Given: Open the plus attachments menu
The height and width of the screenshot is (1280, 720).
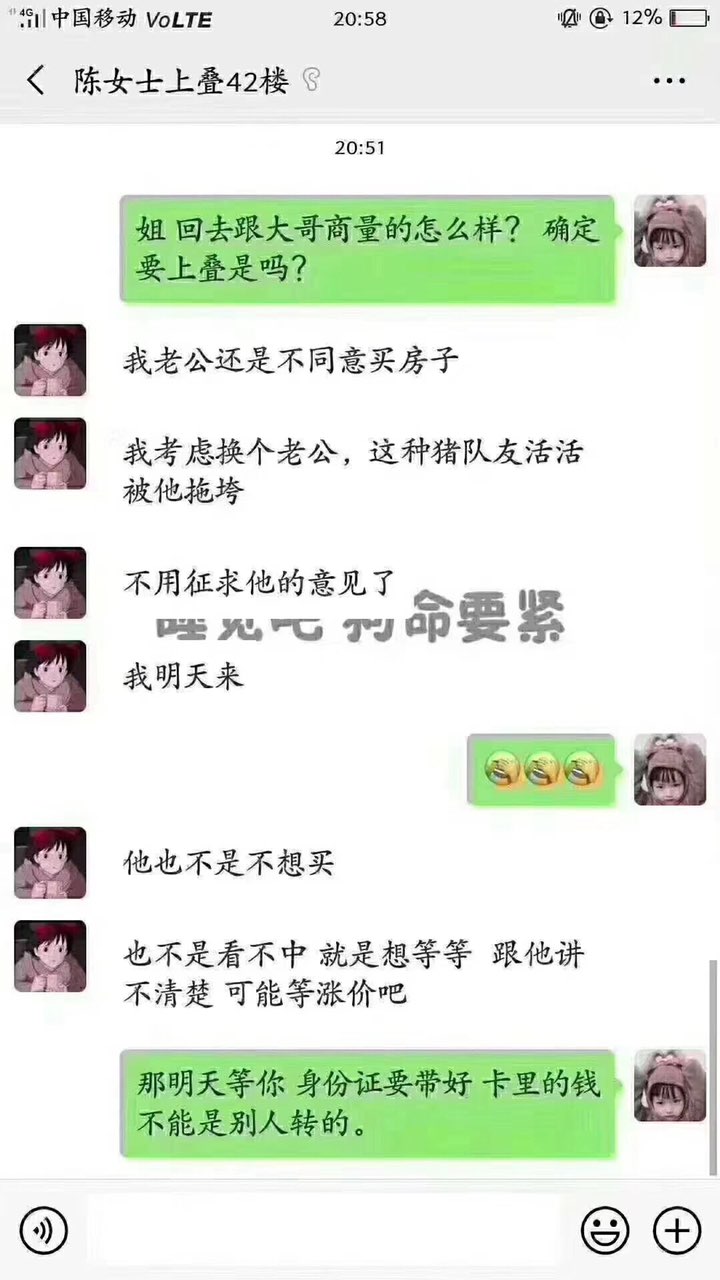Looking at the screenshot, I should pyautogui.click(x=676, y=1229).
